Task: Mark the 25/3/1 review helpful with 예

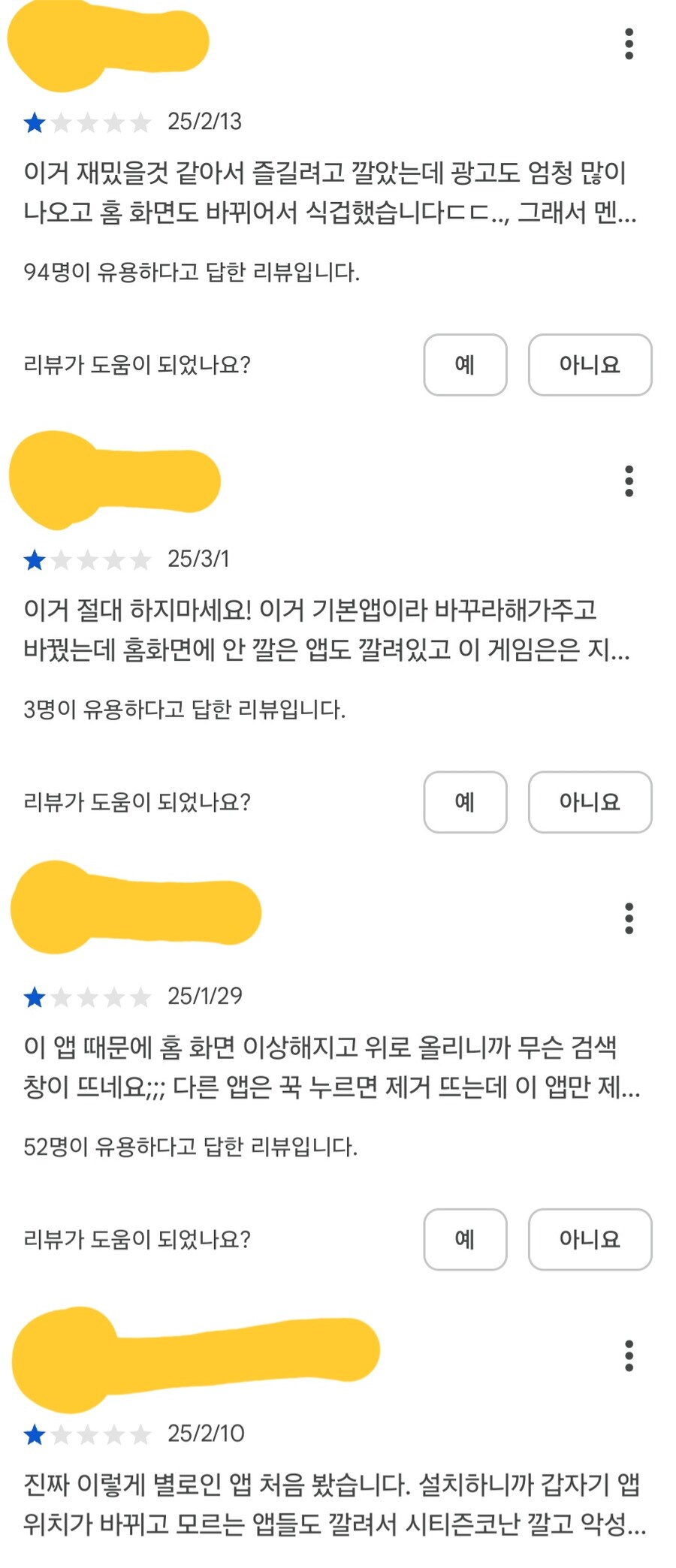Action: 465,802
